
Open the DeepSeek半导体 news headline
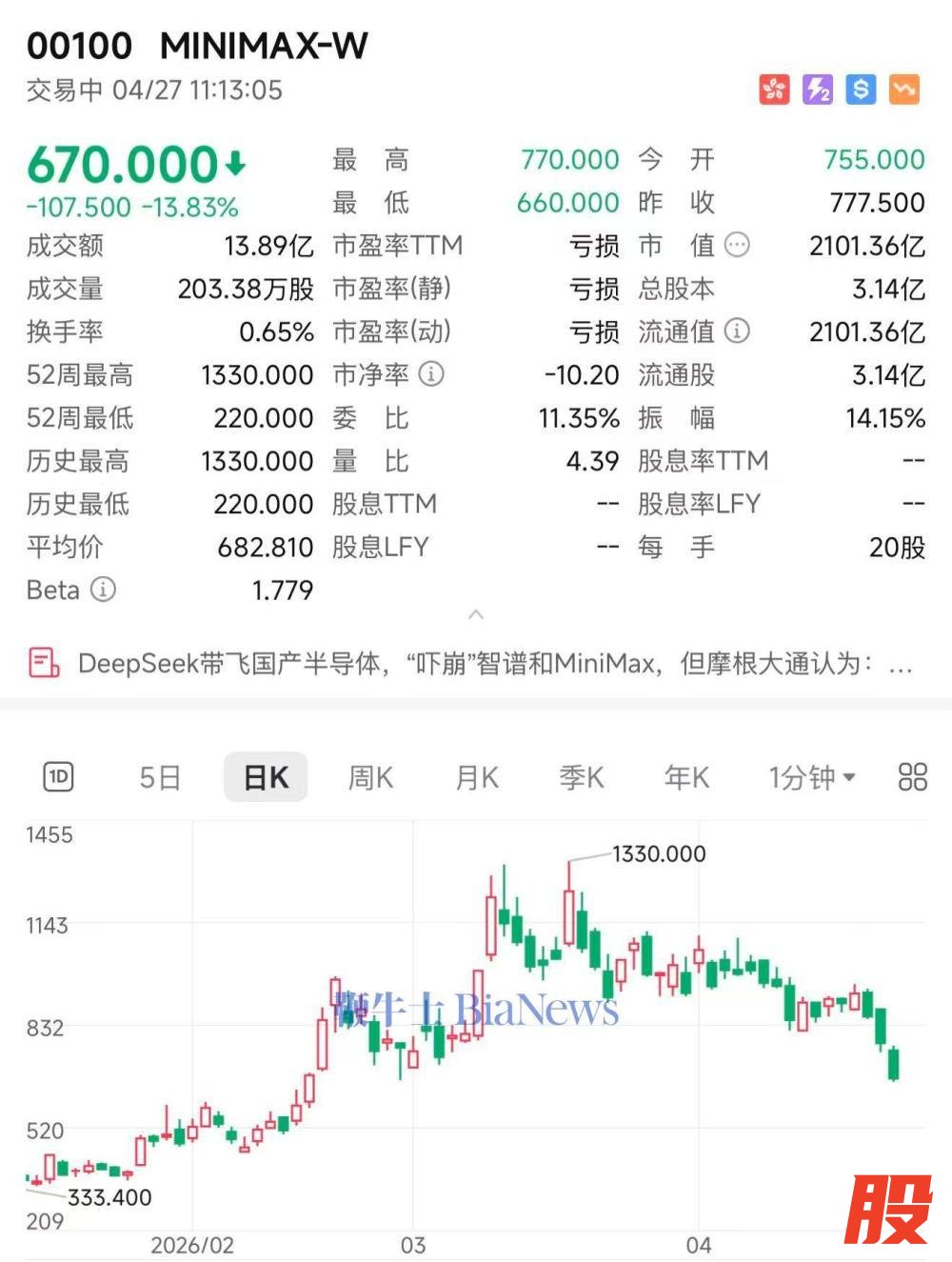[476, 663]
